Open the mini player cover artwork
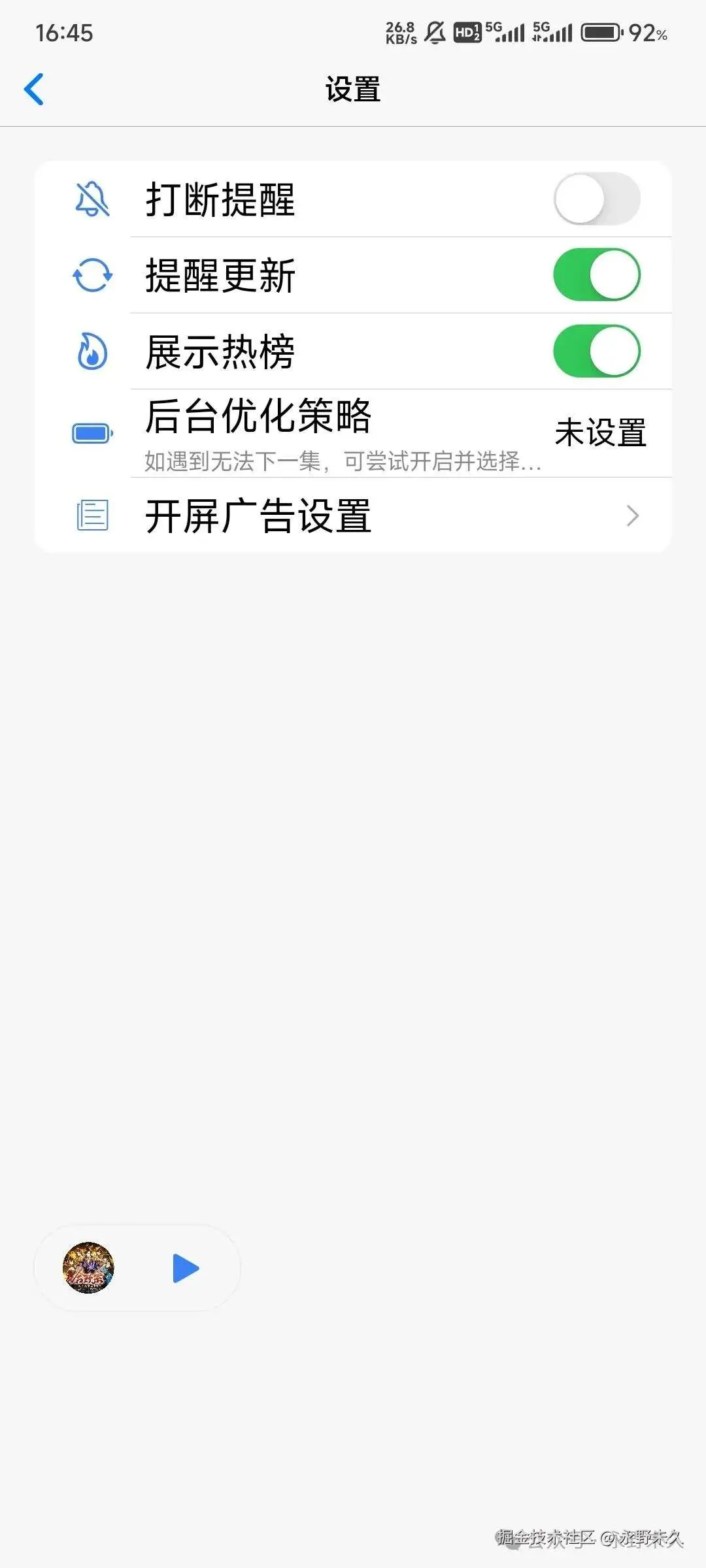Viewport: 706px width, 1568px height. 89,1267
